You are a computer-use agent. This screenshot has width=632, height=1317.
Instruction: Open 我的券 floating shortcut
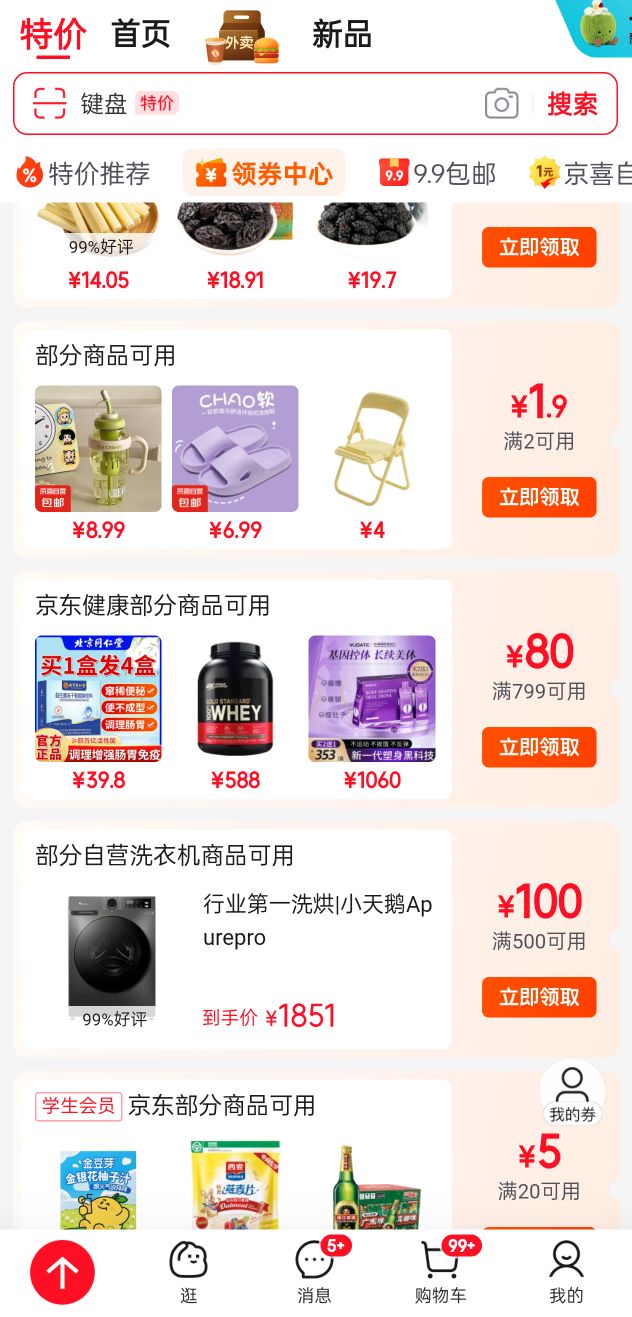tap(572, 1092)
